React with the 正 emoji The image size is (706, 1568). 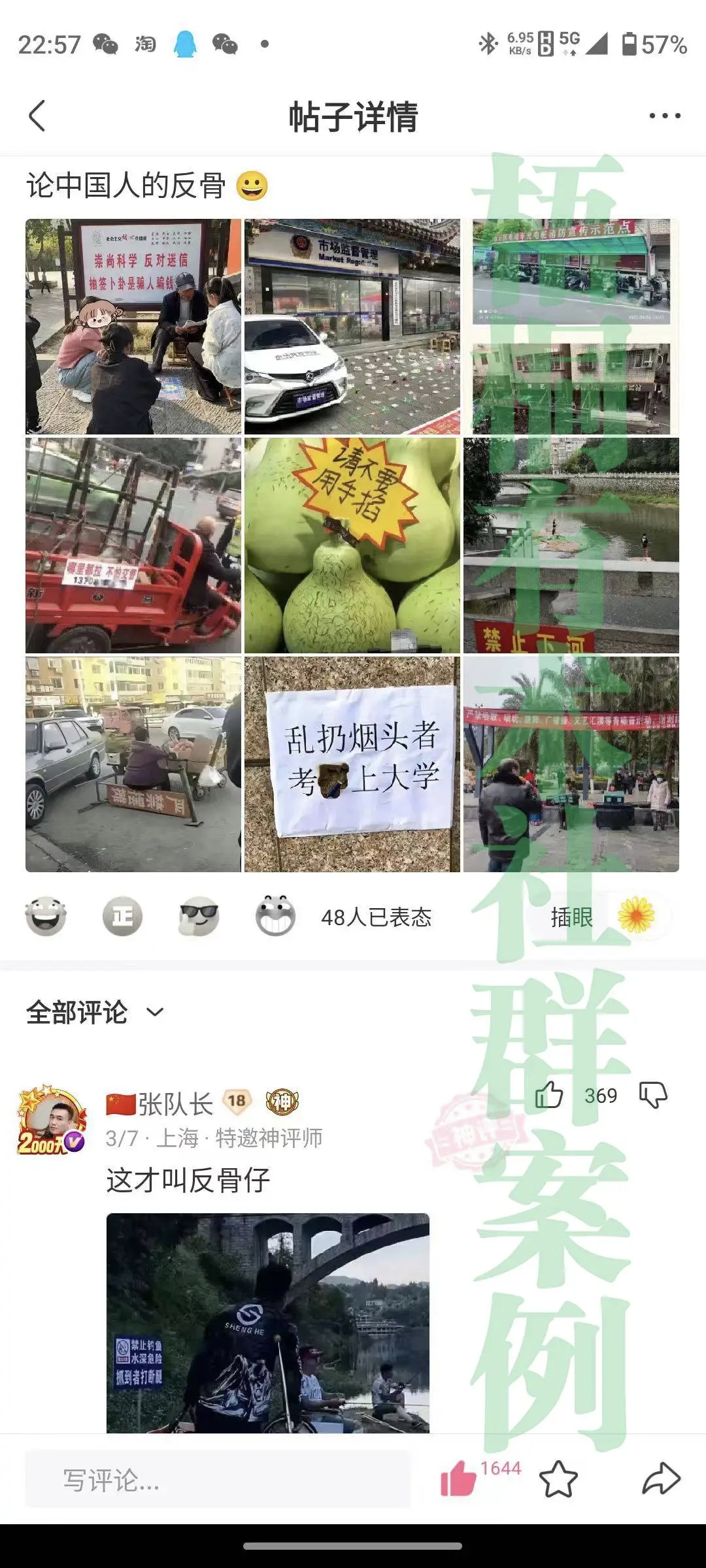pyautogui.click(x=122, y=917)
